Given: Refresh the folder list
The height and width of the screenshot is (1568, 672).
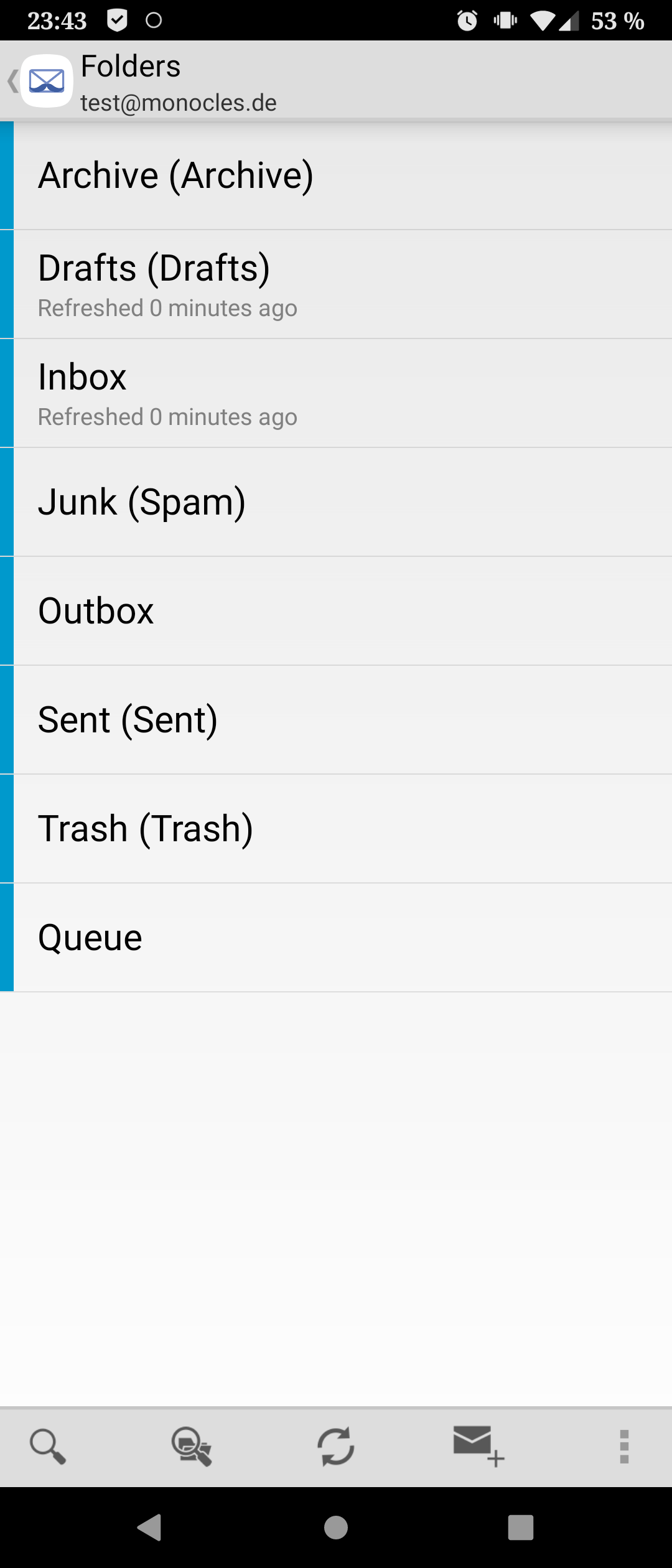Looking at the screenshot, I should point(336,1447).
